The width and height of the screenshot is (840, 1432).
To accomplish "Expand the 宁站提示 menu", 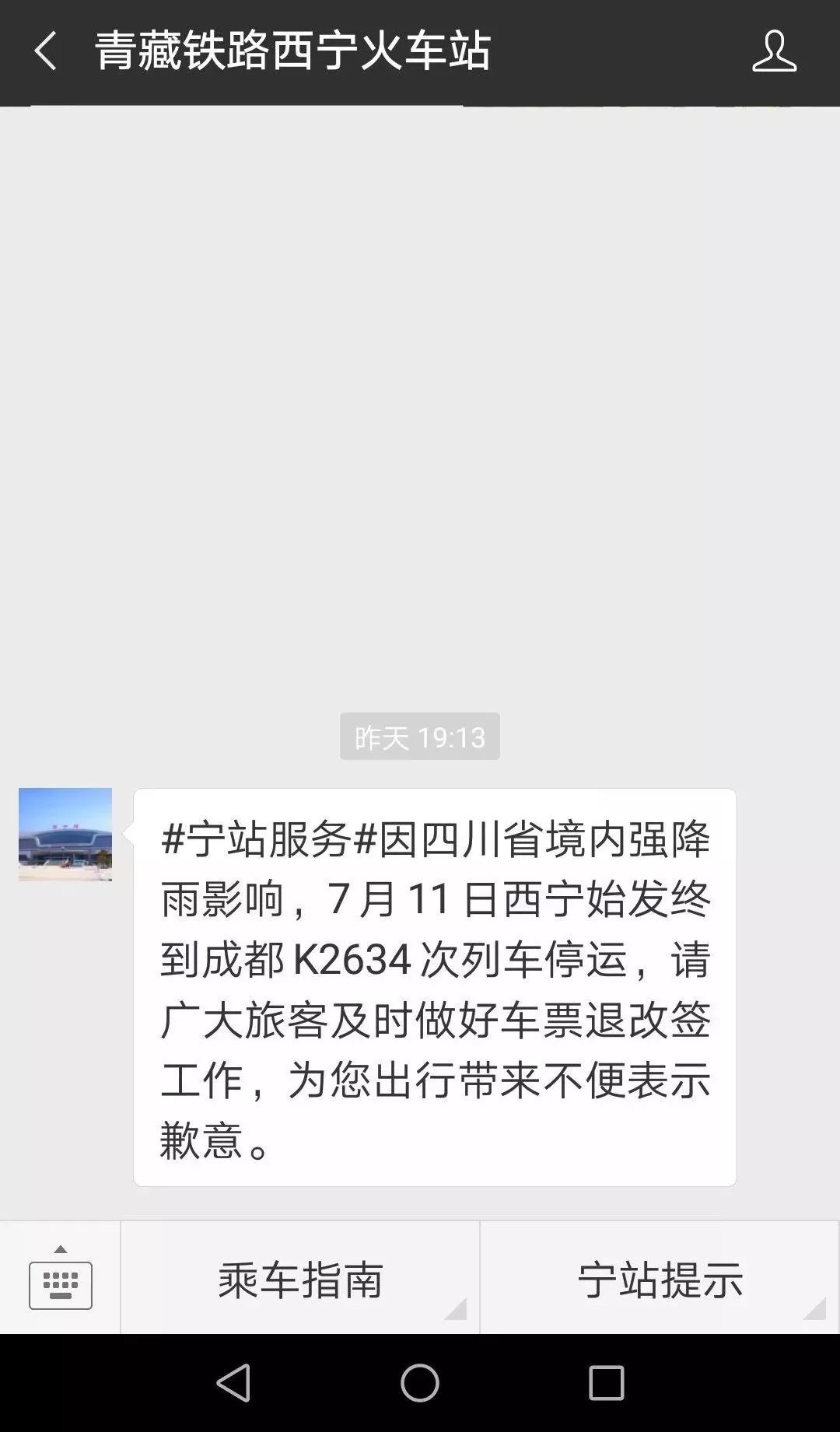I will [660, 1280].
